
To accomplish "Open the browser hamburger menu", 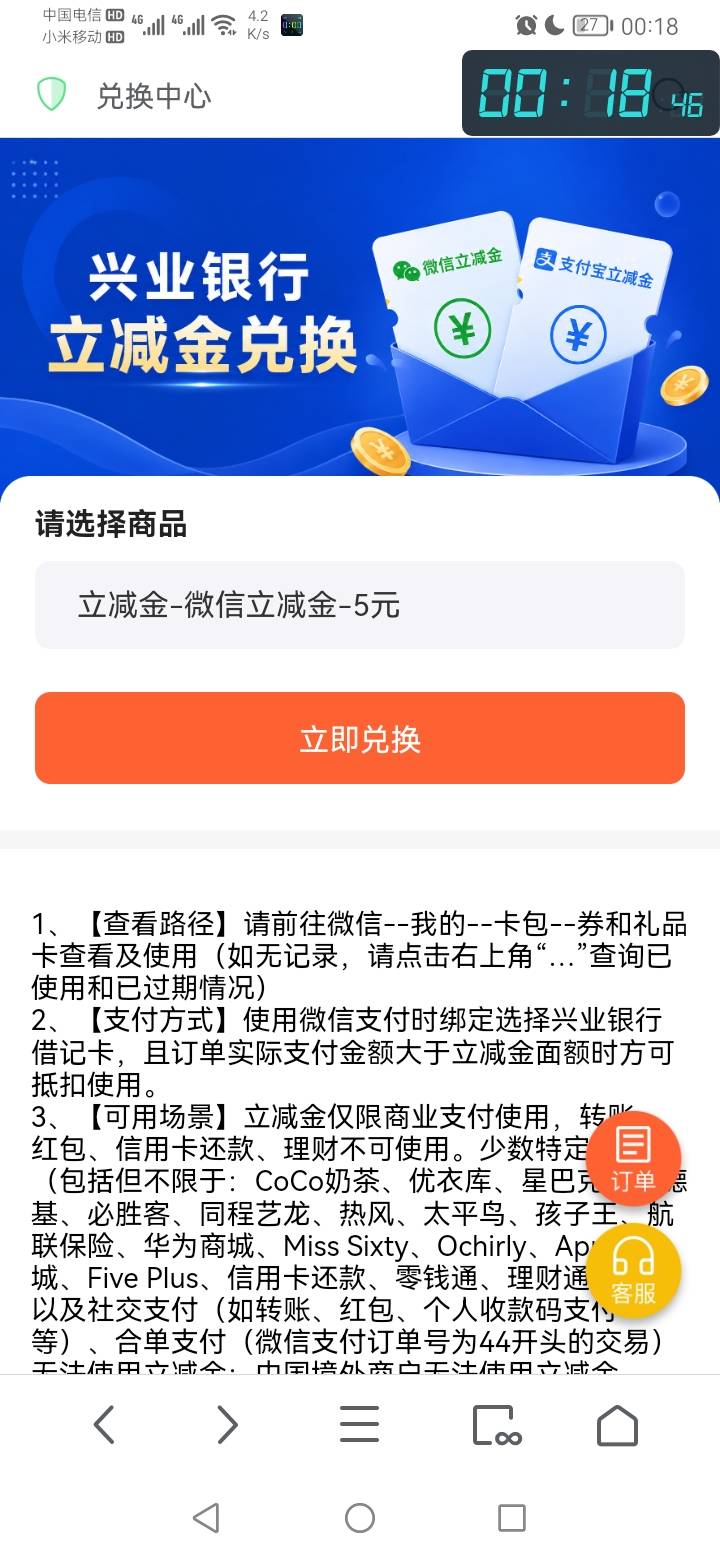I will pyautogui.click(x=360, y=1424).
